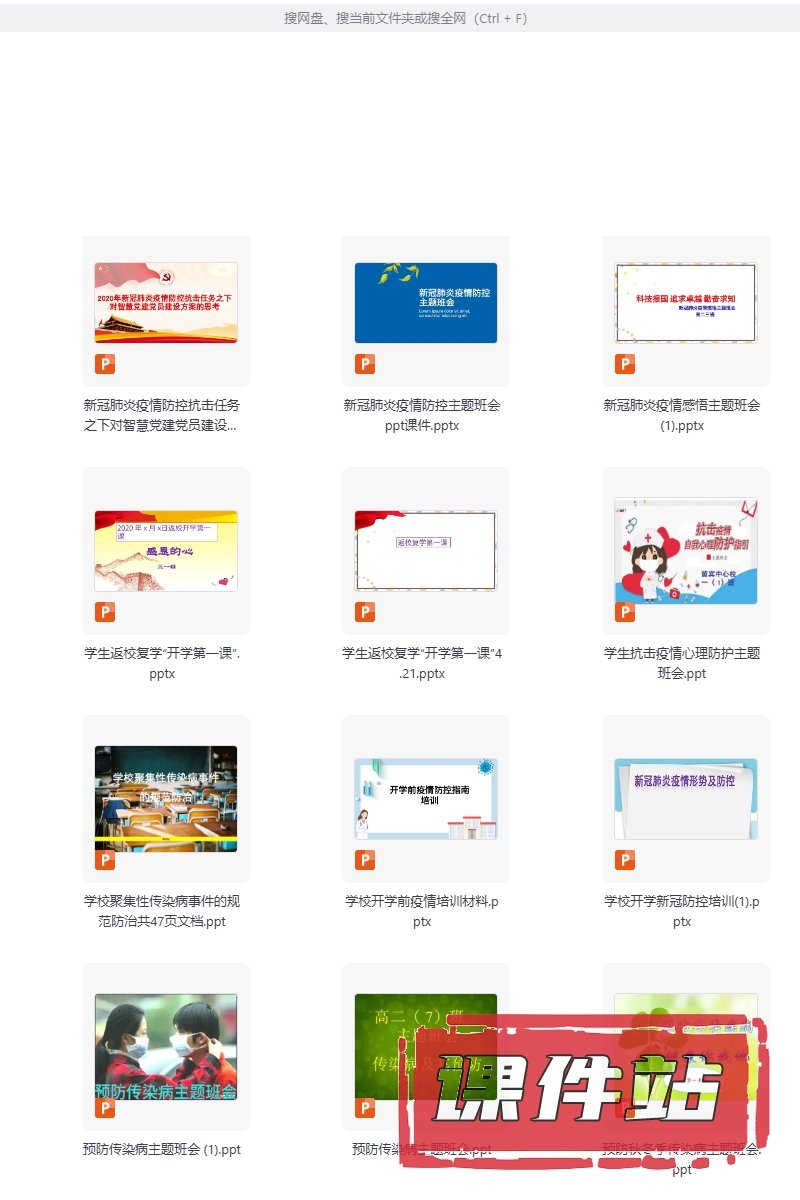Open 学校聚集性传染病事件的规范防治 file
Image resolution: width=800 pixels, height=1200 pixels.
165,798
